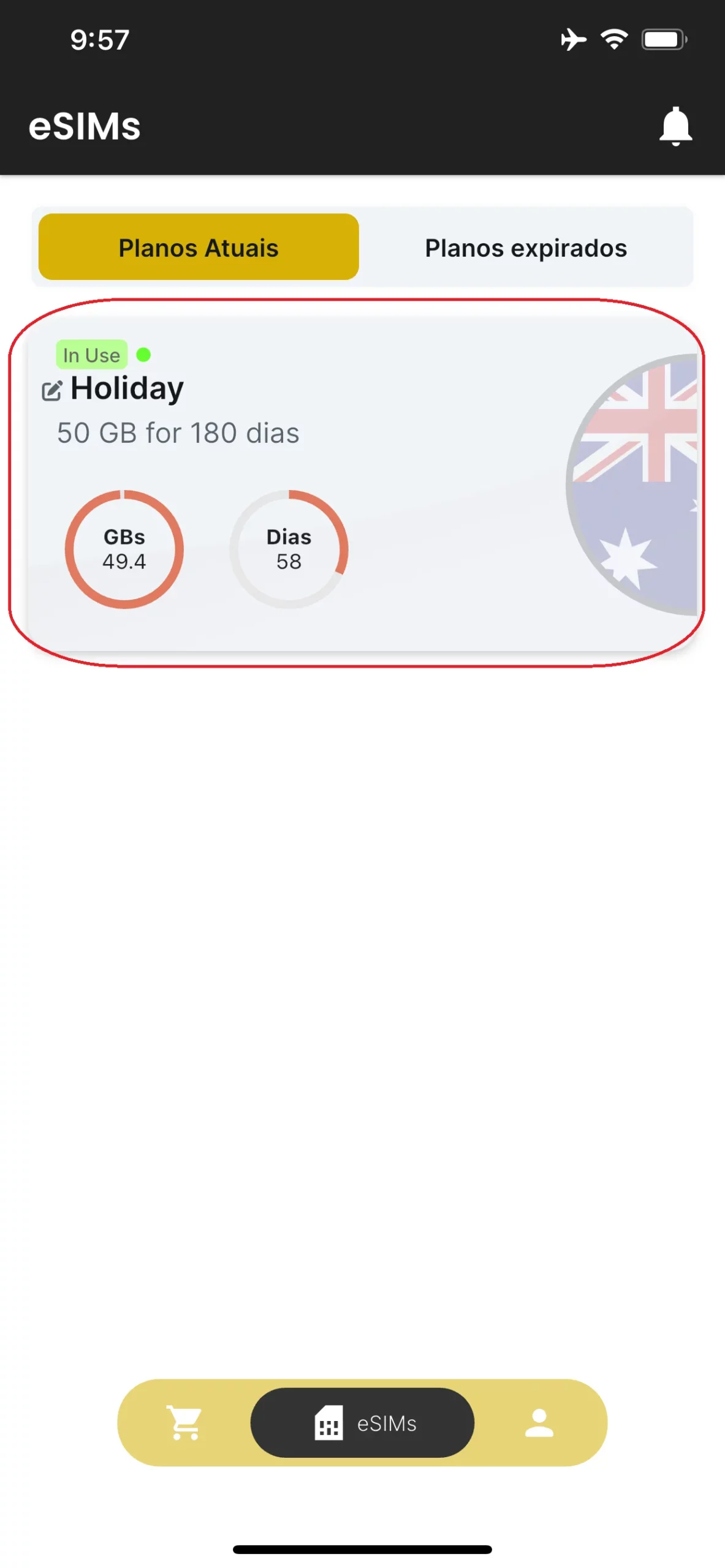The image size is (725, 1568).
Task: Switch to Planos expirados tab
Action: pos(525,247)
